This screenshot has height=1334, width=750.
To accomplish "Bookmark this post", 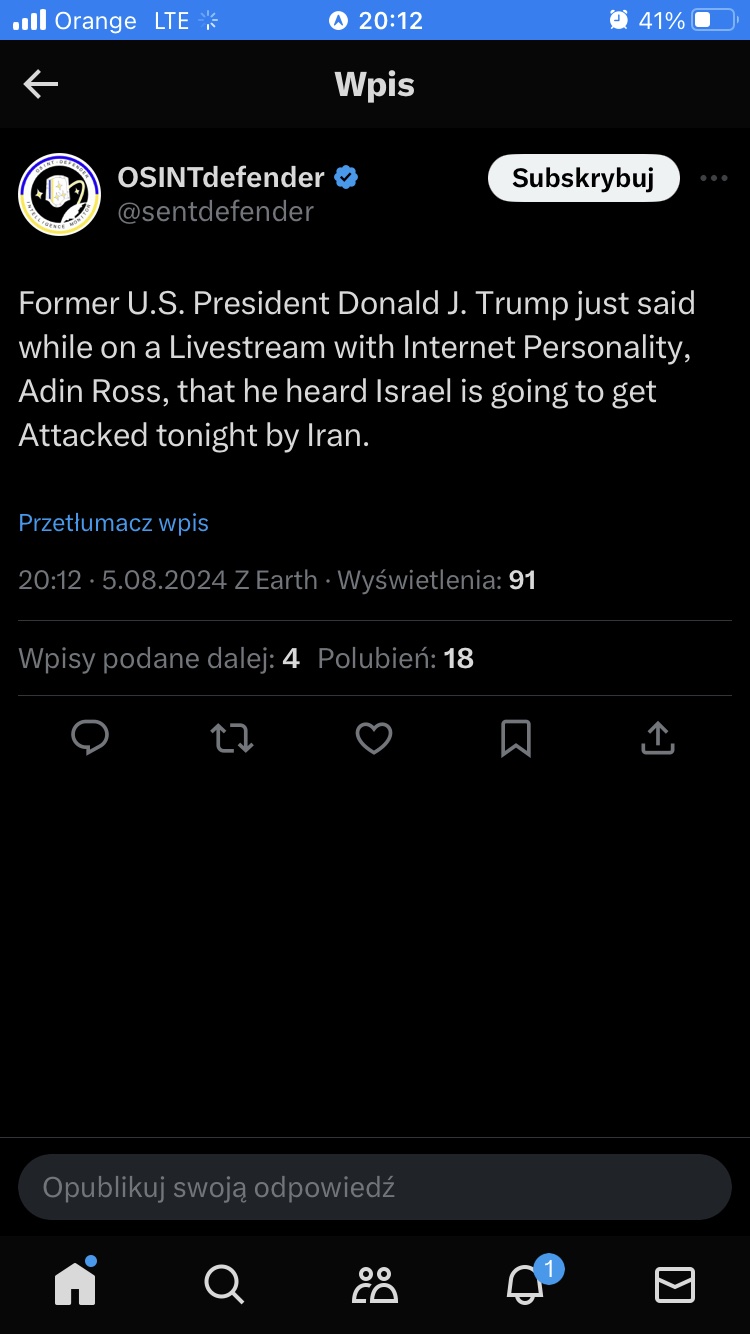I will point(516,739).
